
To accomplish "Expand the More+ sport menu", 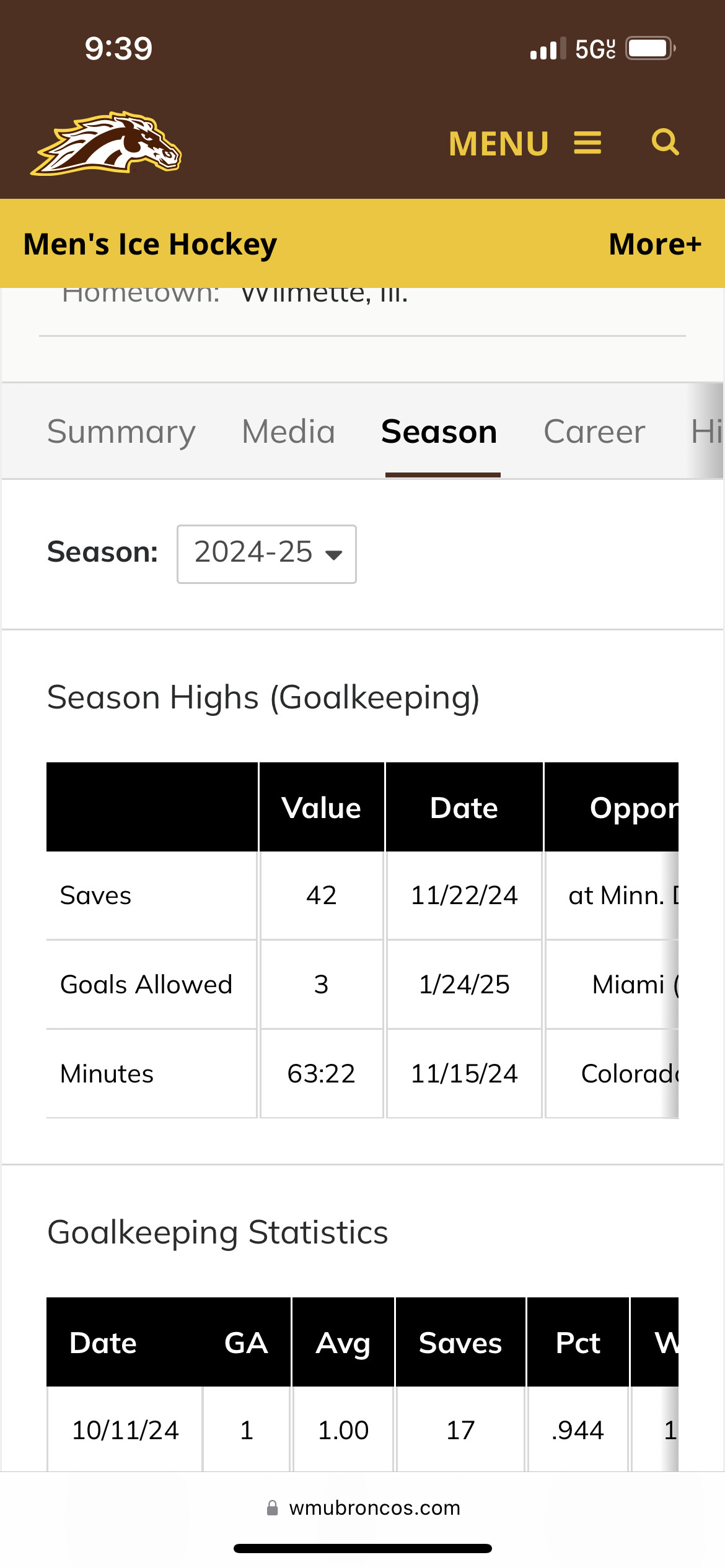I will pos(655,244).
